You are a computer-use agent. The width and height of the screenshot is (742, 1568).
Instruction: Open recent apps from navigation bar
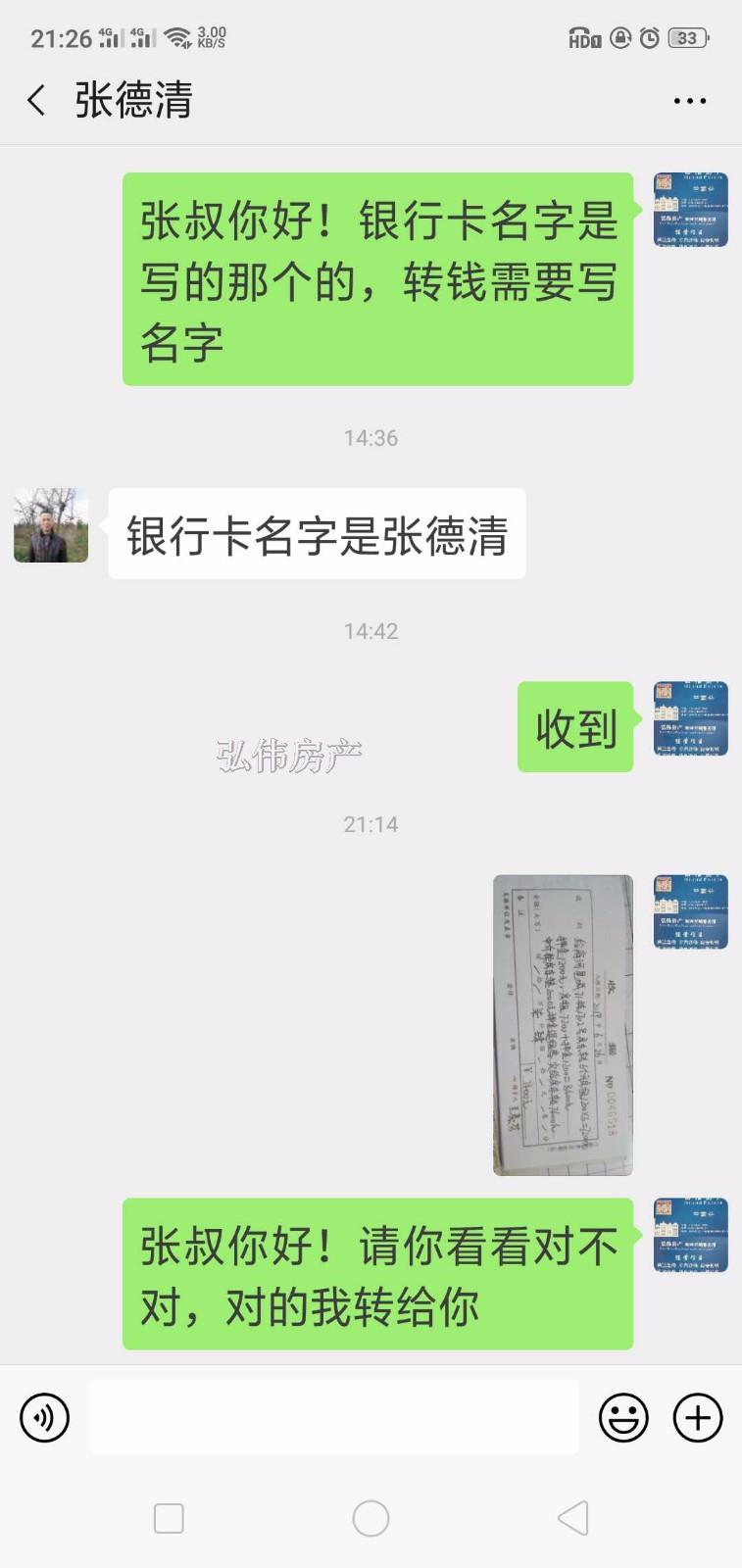tap(169, 1519)
